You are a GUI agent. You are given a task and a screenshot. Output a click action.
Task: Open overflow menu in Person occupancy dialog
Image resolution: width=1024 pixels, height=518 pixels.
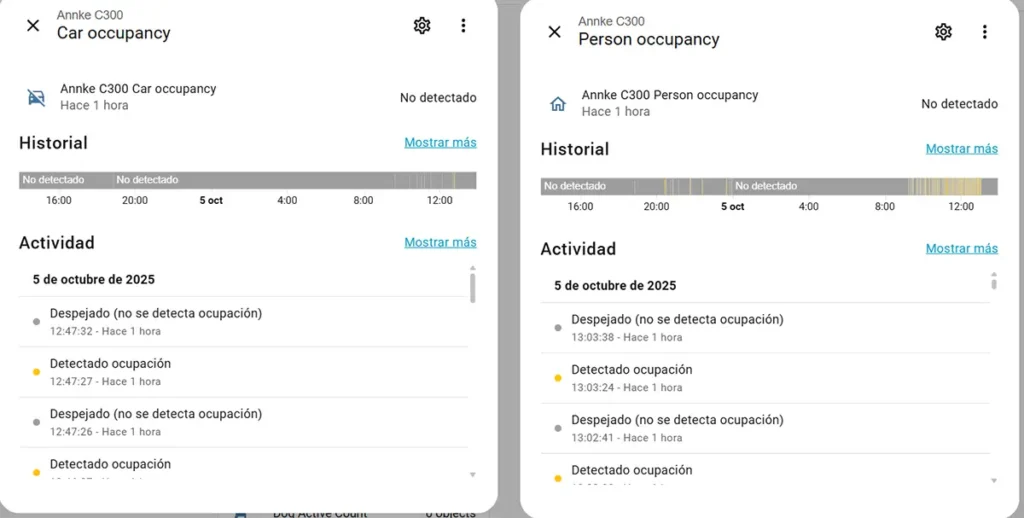tap(984, 32)
